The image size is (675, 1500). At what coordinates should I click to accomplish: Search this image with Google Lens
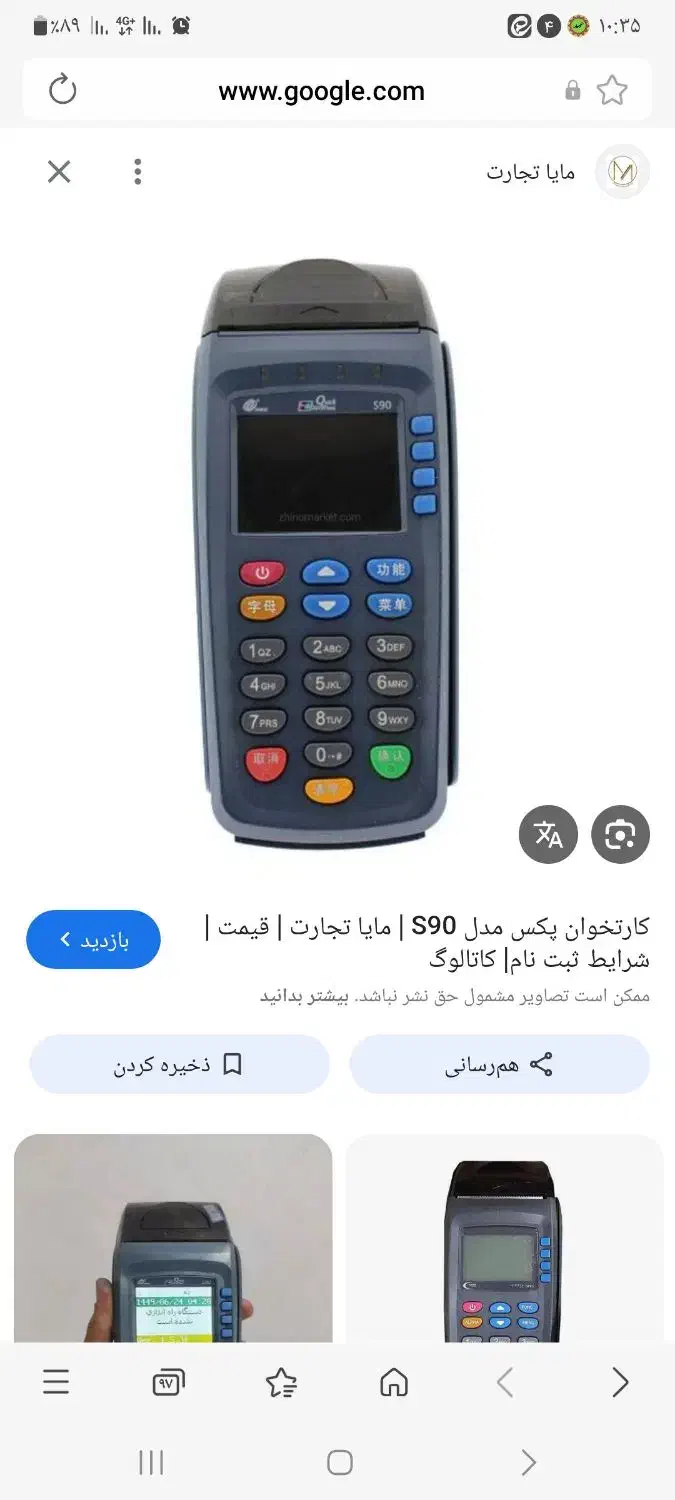click(620, 834)
